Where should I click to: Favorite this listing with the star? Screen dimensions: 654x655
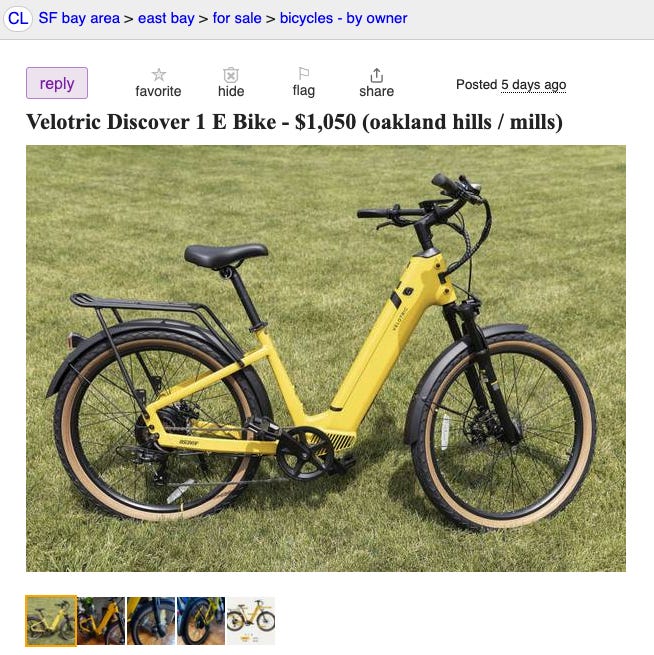(158, 82)
